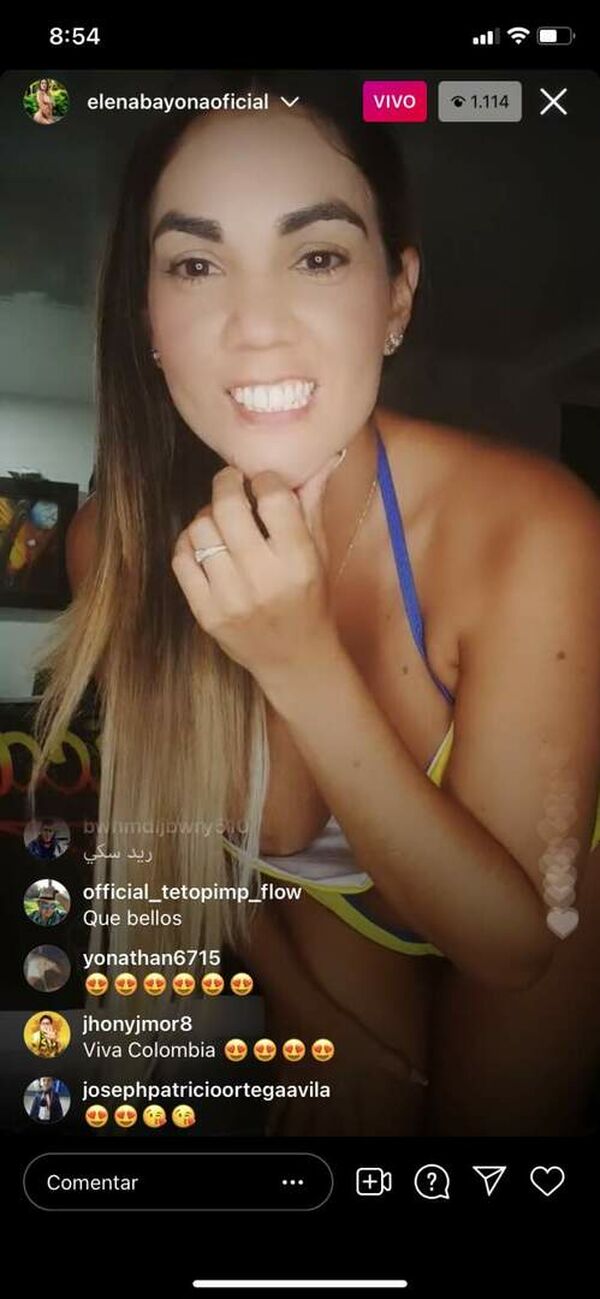Close the live video
The width and height of the screenshot is (600, 1299).
coord(553,101)
